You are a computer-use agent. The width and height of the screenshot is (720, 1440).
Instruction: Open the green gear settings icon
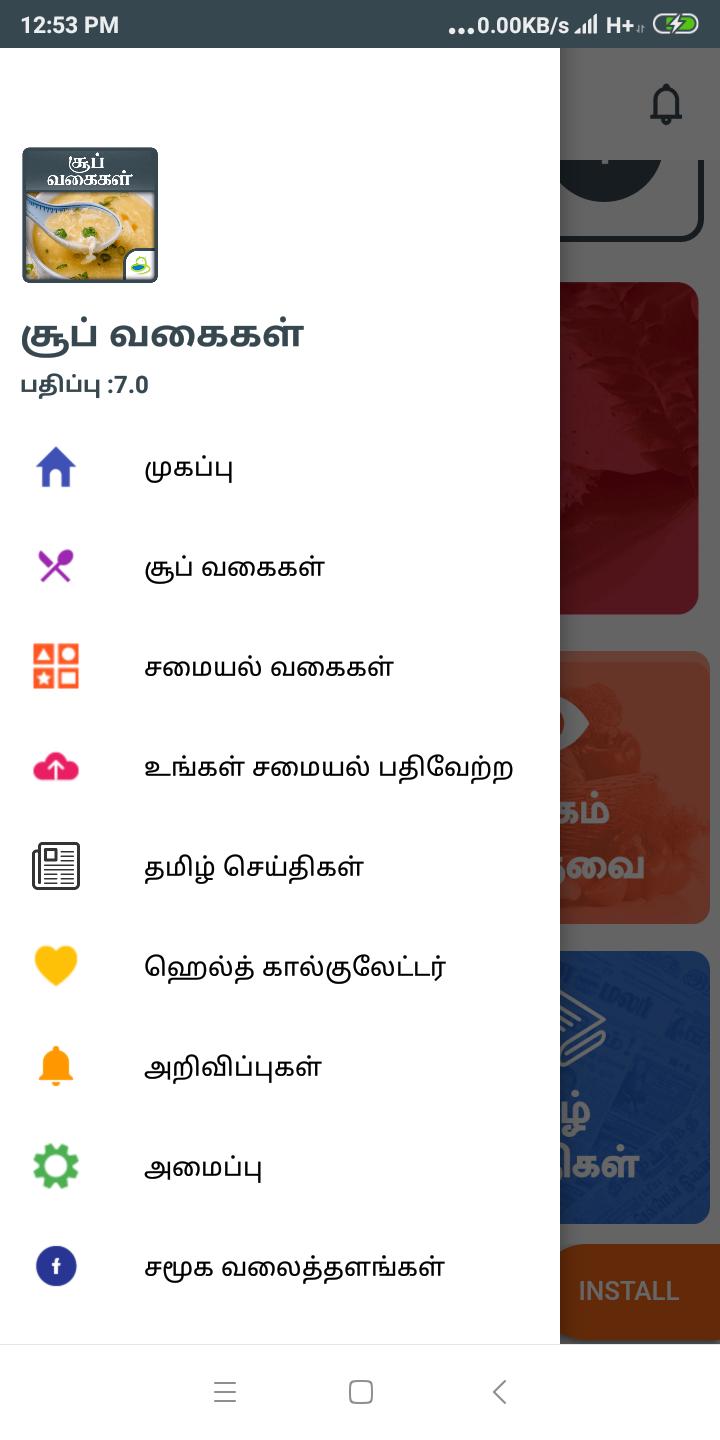coord(56,1166)
